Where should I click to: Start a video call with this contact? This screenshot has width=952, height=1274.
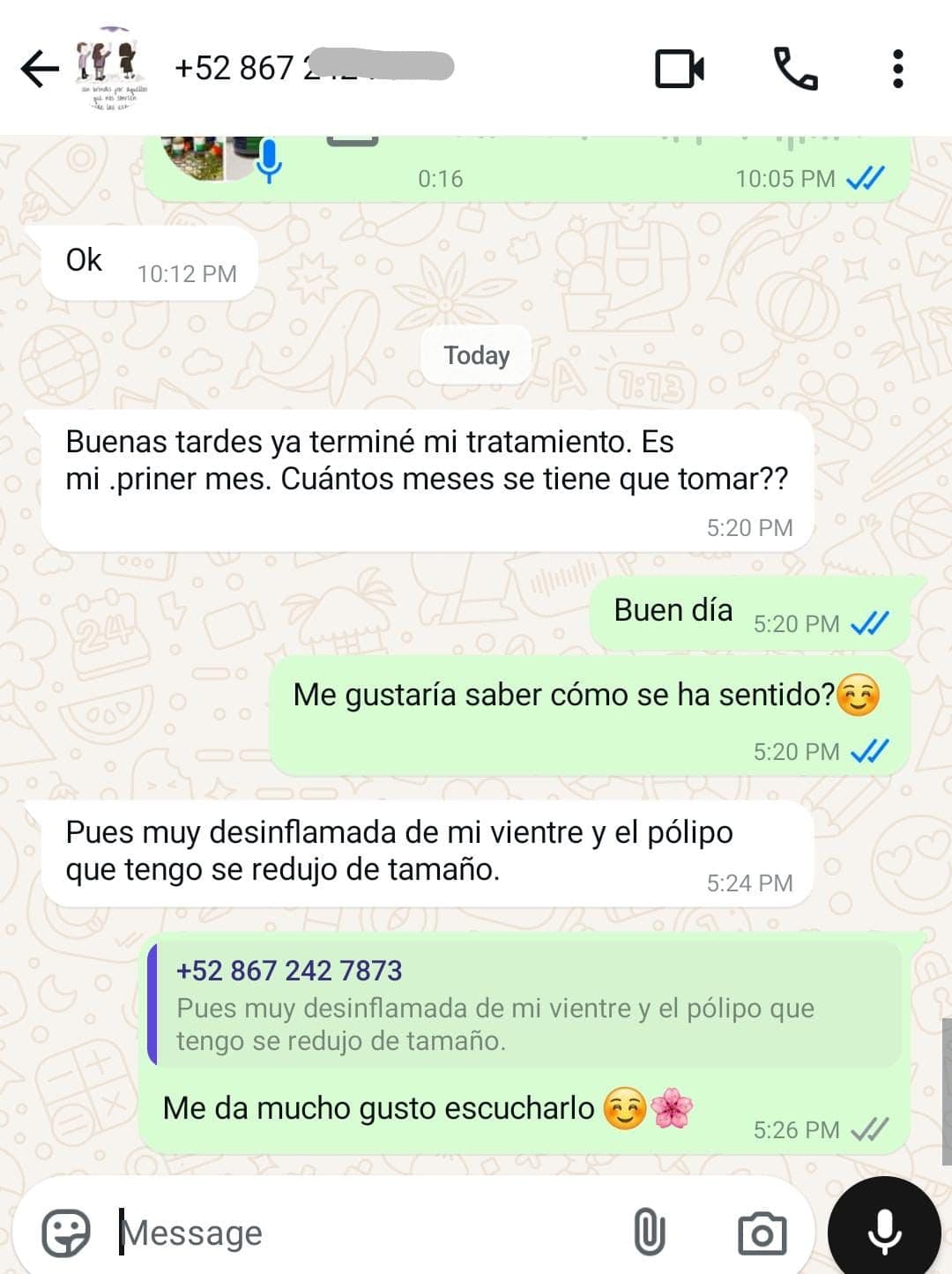pos(679,66)
